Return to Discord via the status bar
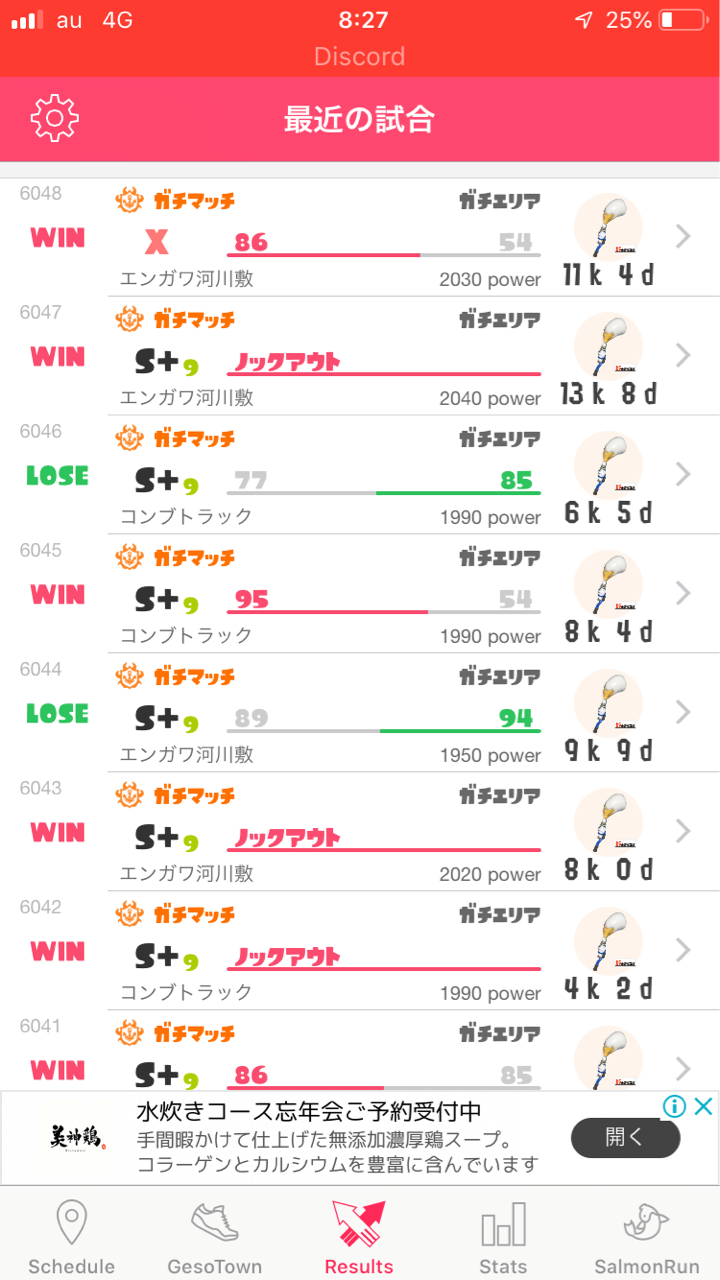The width and height of the screenshot is (720, 1280). pos(360,56)
